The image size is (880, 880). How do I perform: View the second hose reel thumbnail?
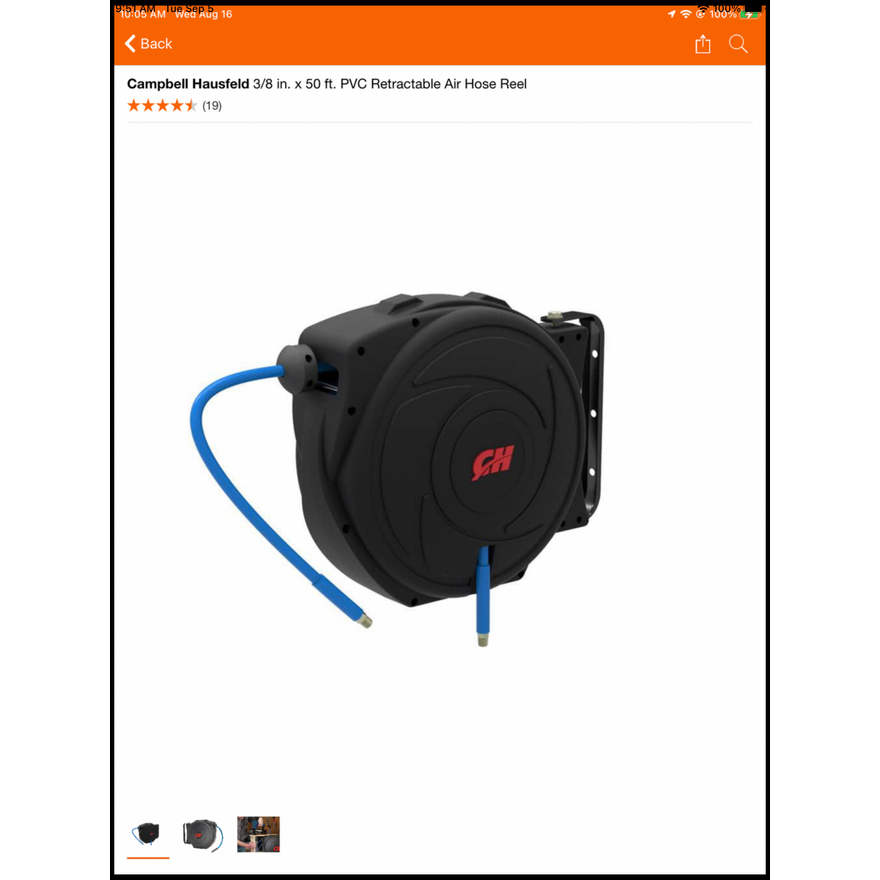coord(202,833)
